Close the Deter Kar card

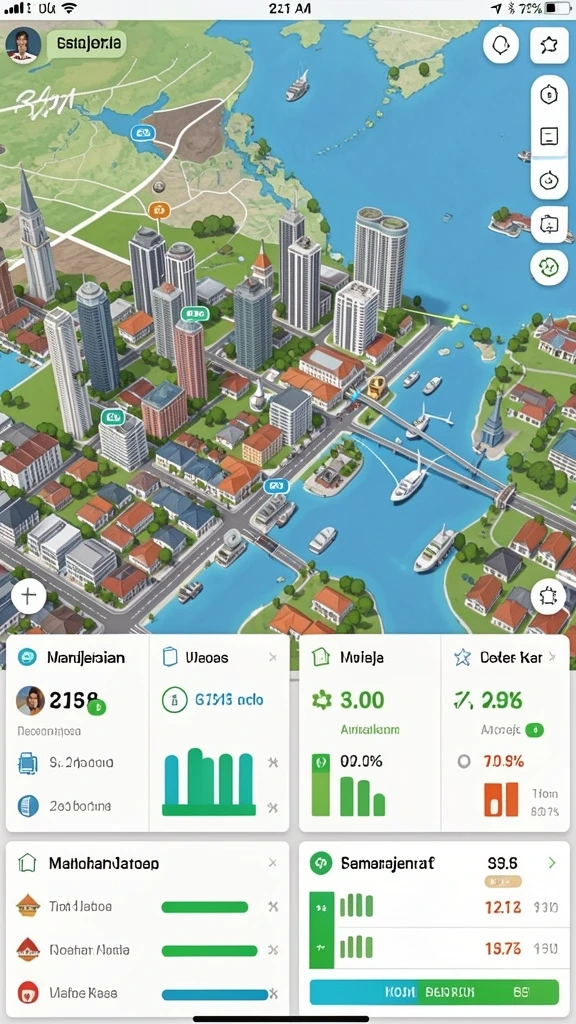[552, 657]
